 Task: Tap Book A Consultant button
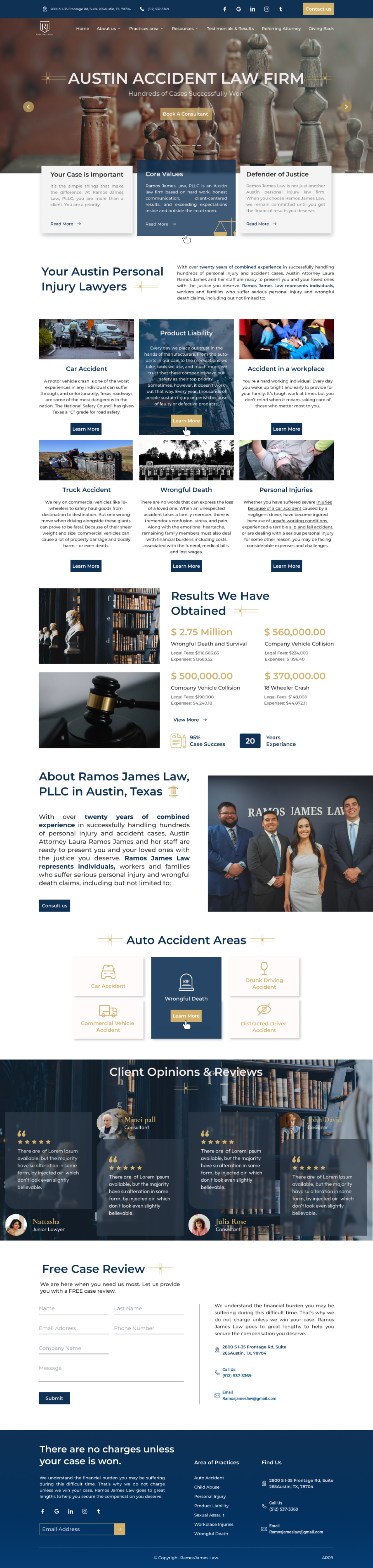point(185,114)
